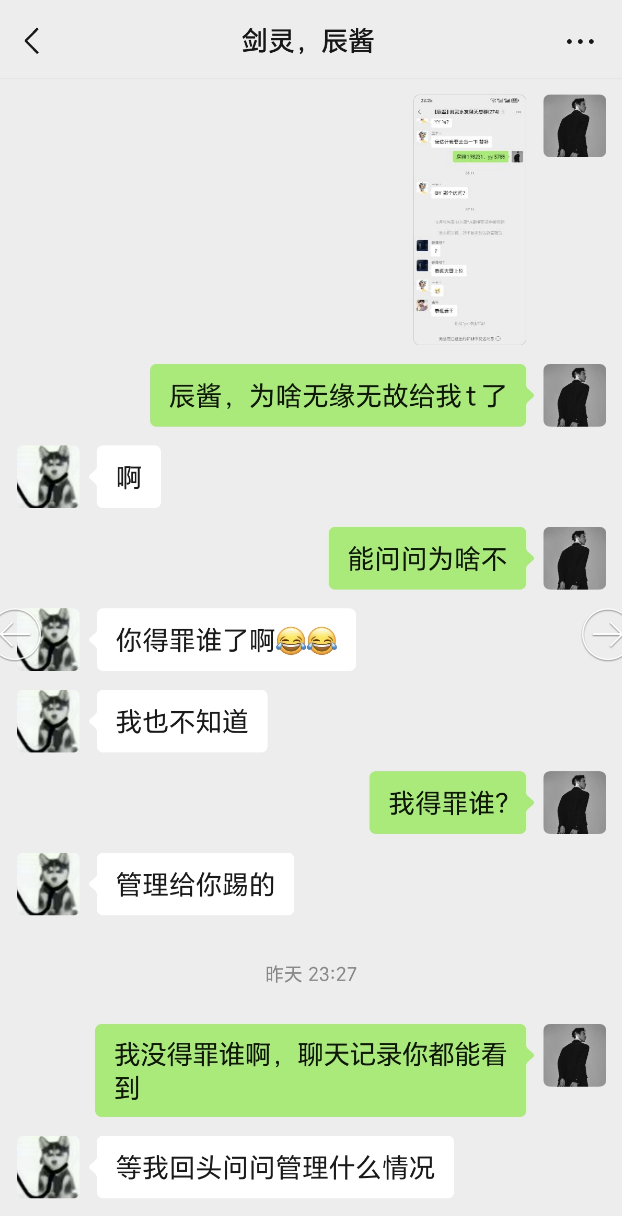The width and height of the screenshot is (622, 1216).
Task: Open the shared screenshot image message
Action: (469, 220)
